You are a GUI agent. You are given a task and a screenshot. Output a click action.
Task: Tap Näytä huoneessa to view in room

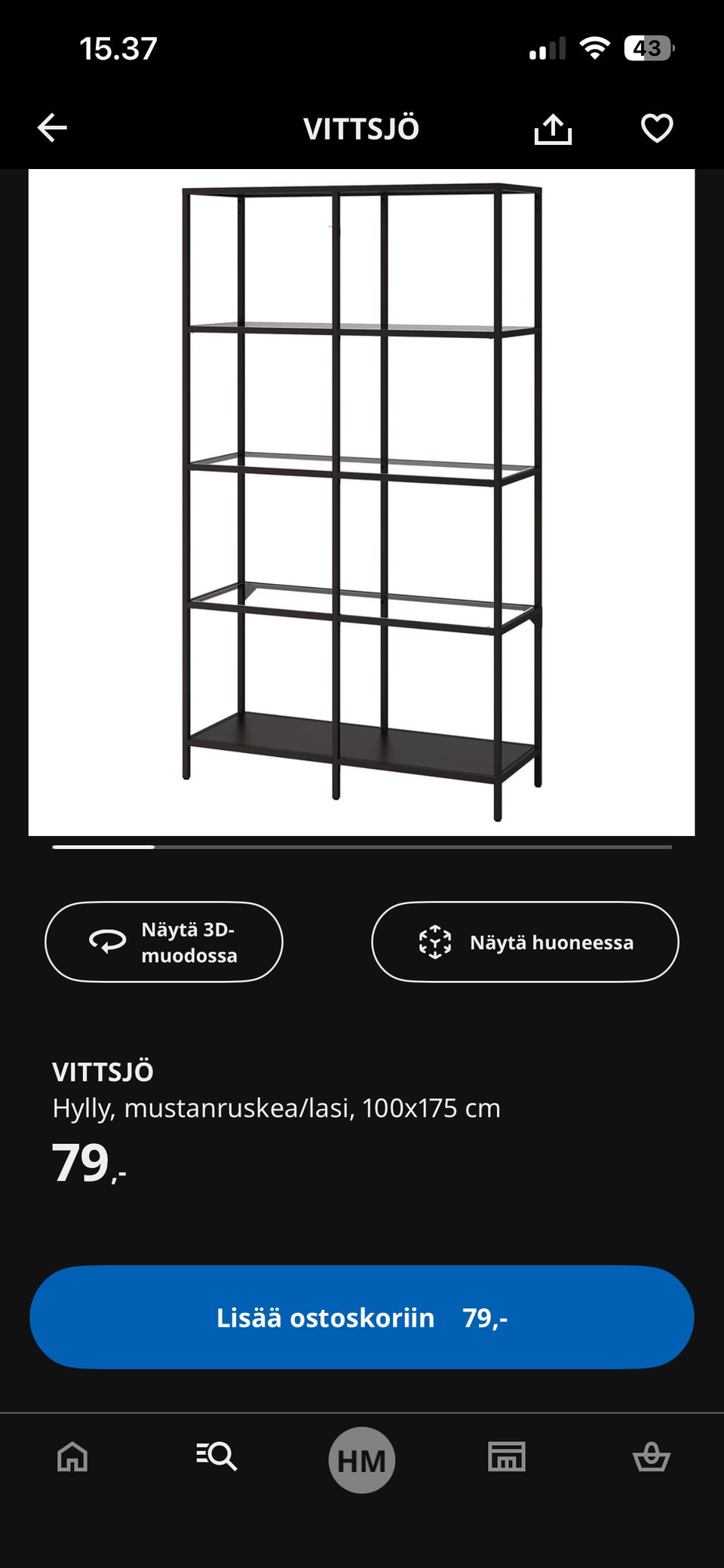coord(525,942)
